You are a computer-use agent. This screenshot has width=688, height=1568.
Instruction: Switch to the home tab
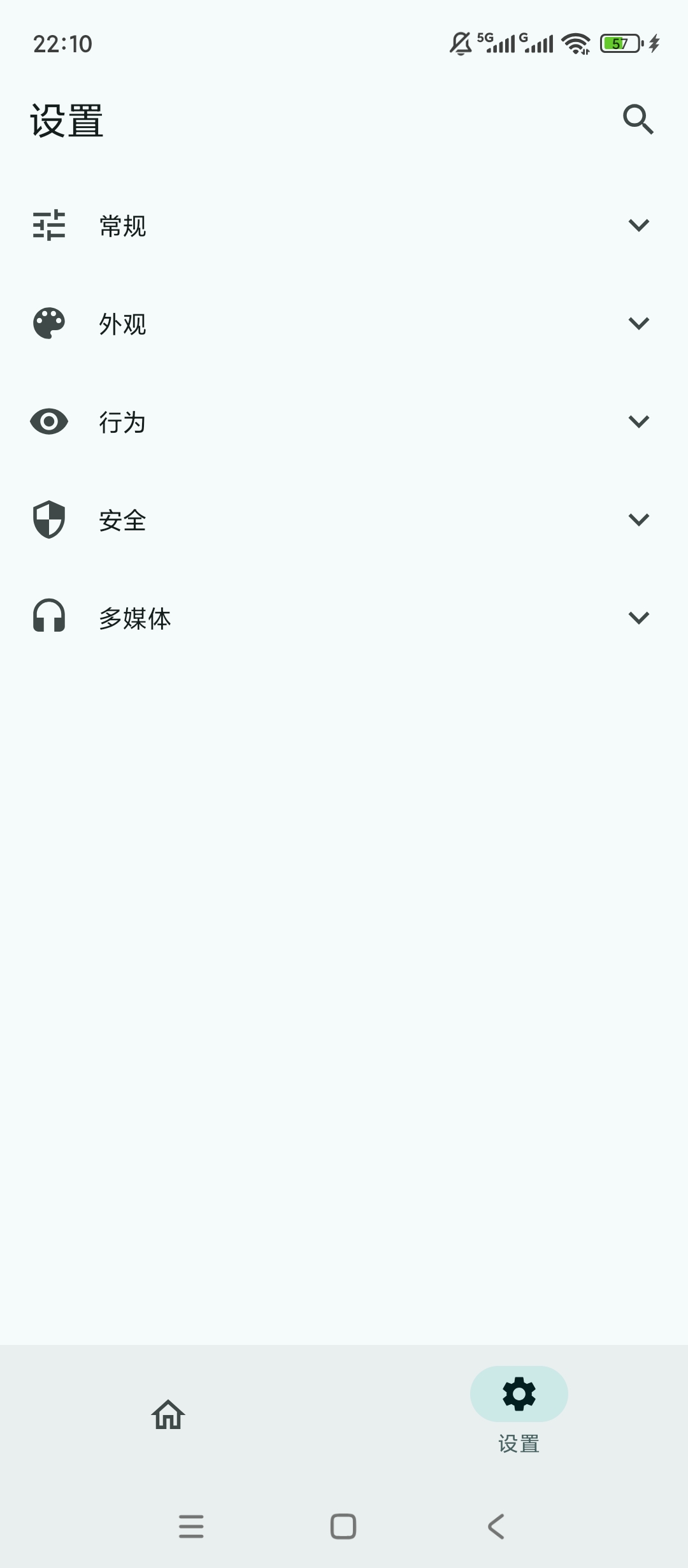coord(168,1414)
